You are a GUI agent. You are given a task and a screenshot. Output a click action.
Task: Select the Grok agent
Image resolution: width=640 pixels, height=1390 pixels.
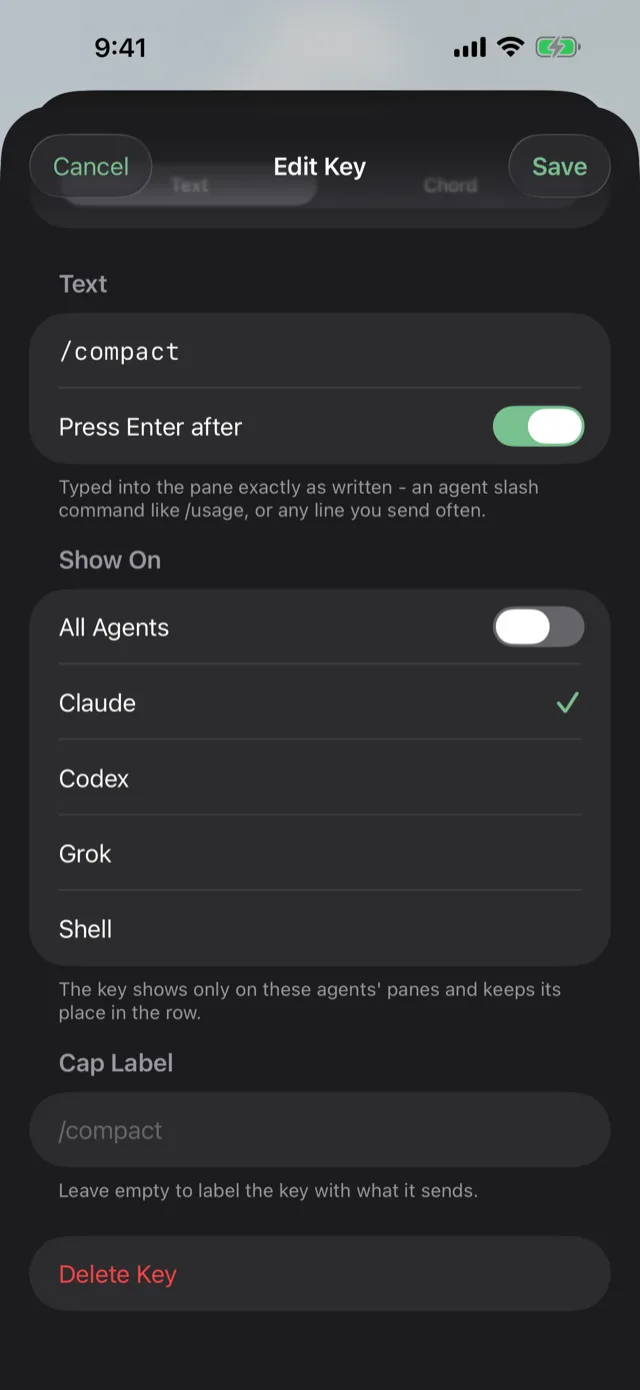(x=320, y=854)
